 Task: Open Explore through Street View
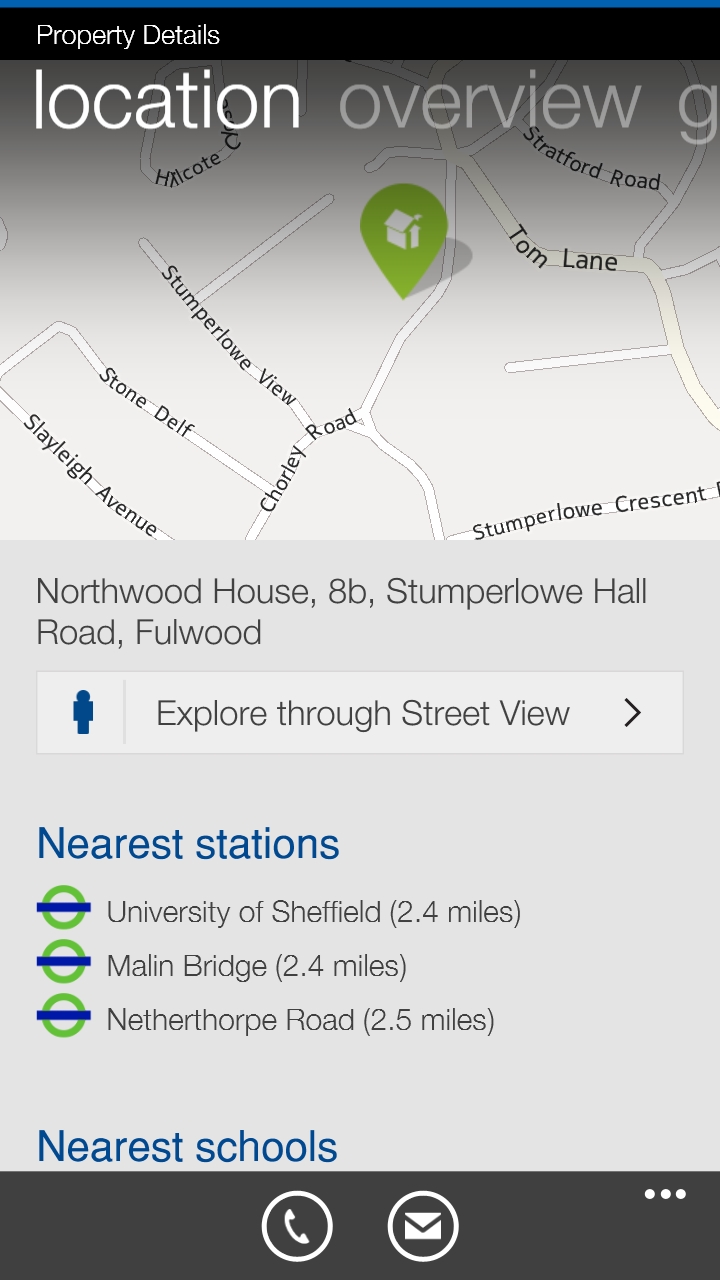pos(360,712)
